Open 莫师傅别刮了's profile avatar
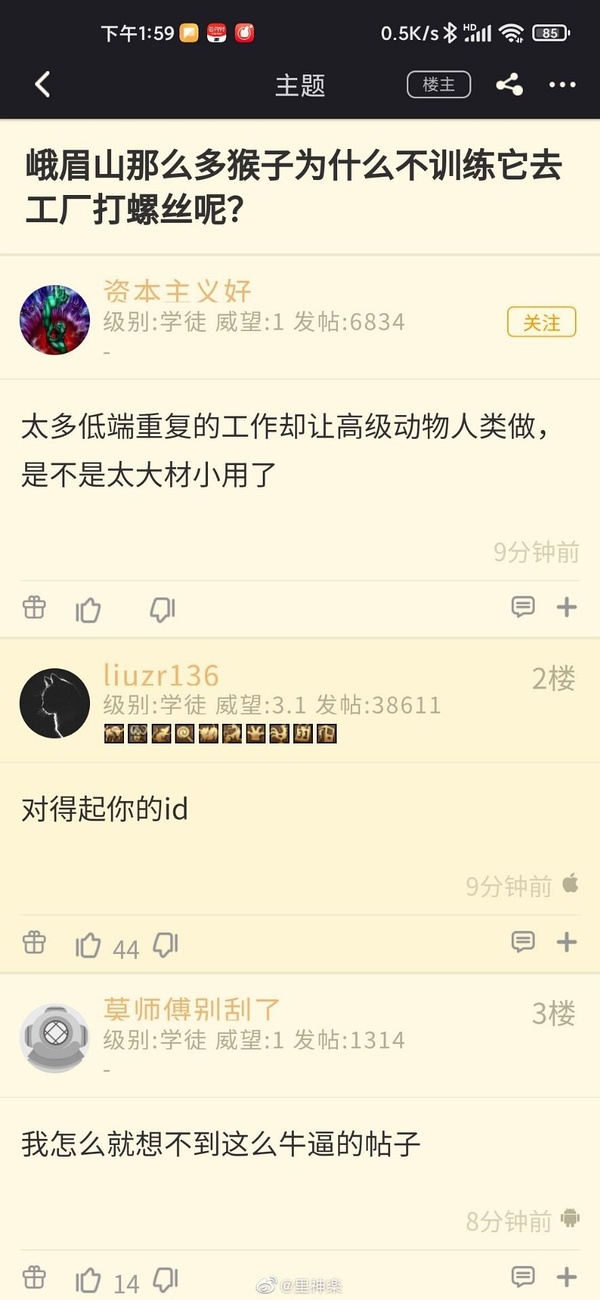 point(55,1038)
